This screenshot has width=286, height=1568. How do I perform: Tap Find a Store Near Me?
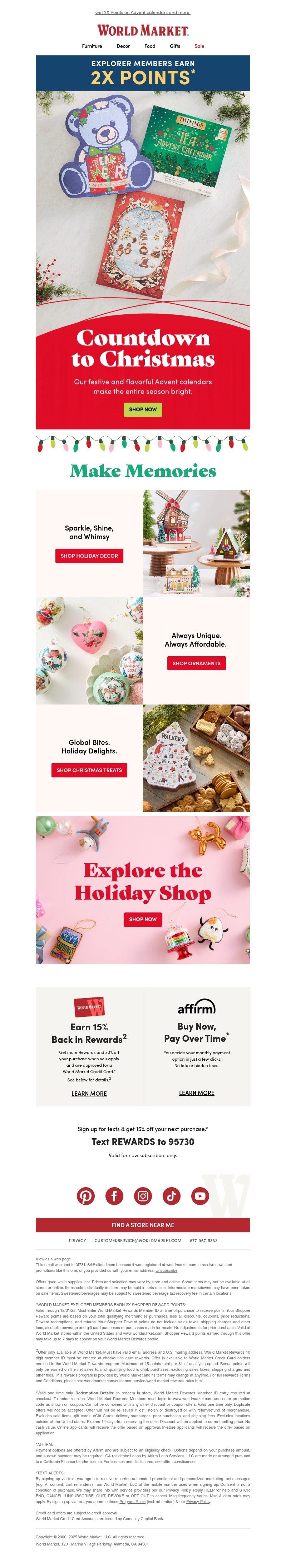pyautogui.click(x=143, y=1225)
